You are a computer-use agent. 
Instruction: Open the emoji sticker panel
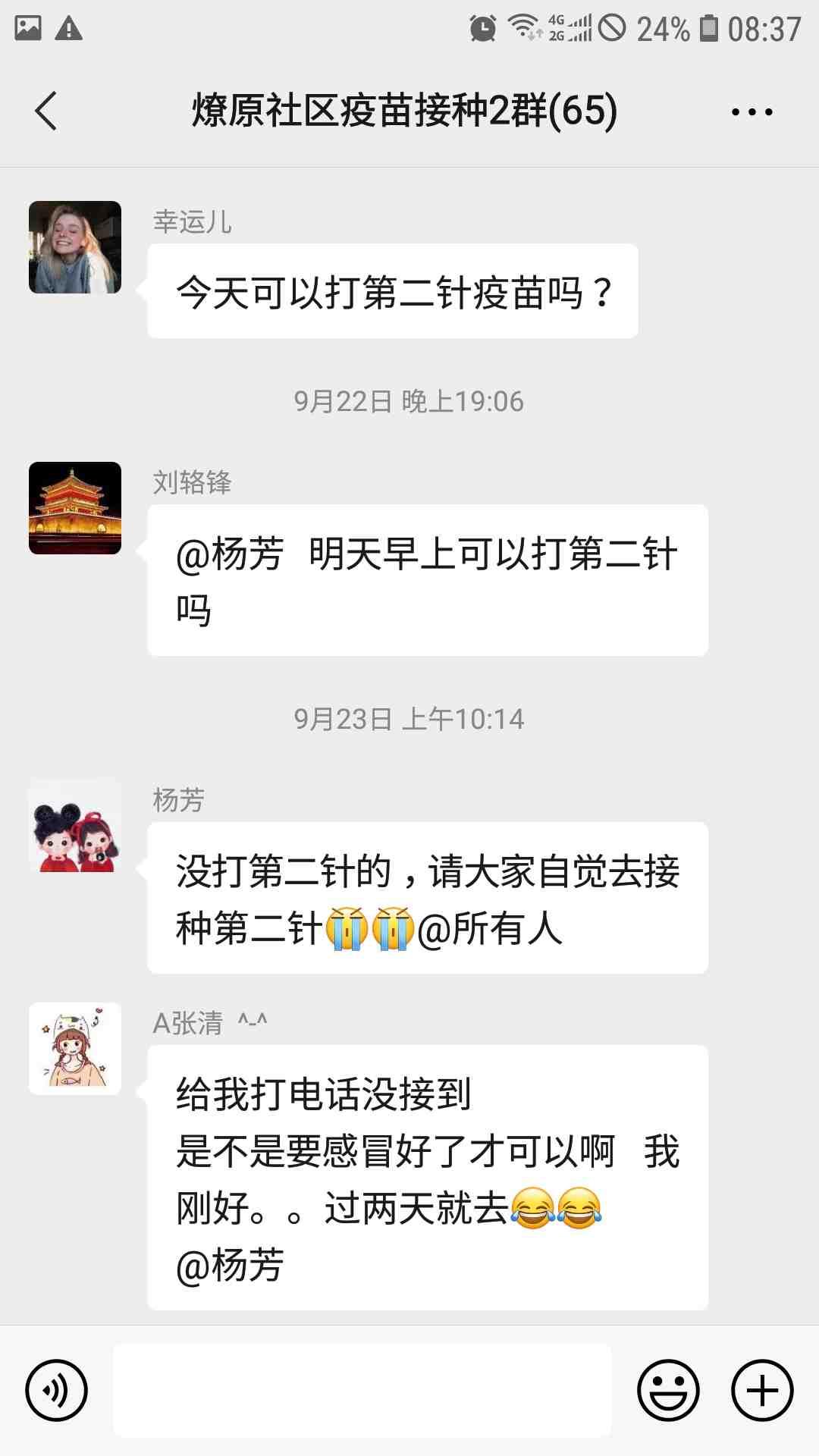tap(668, 1390)
